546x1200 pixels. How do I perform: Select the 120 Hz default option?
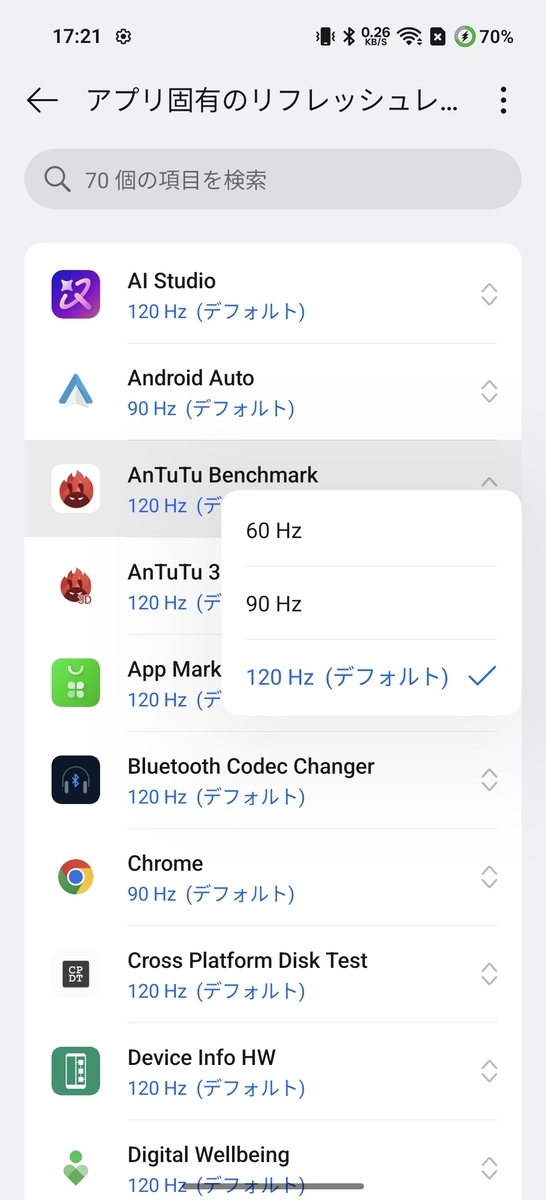[x=372, y=677]
